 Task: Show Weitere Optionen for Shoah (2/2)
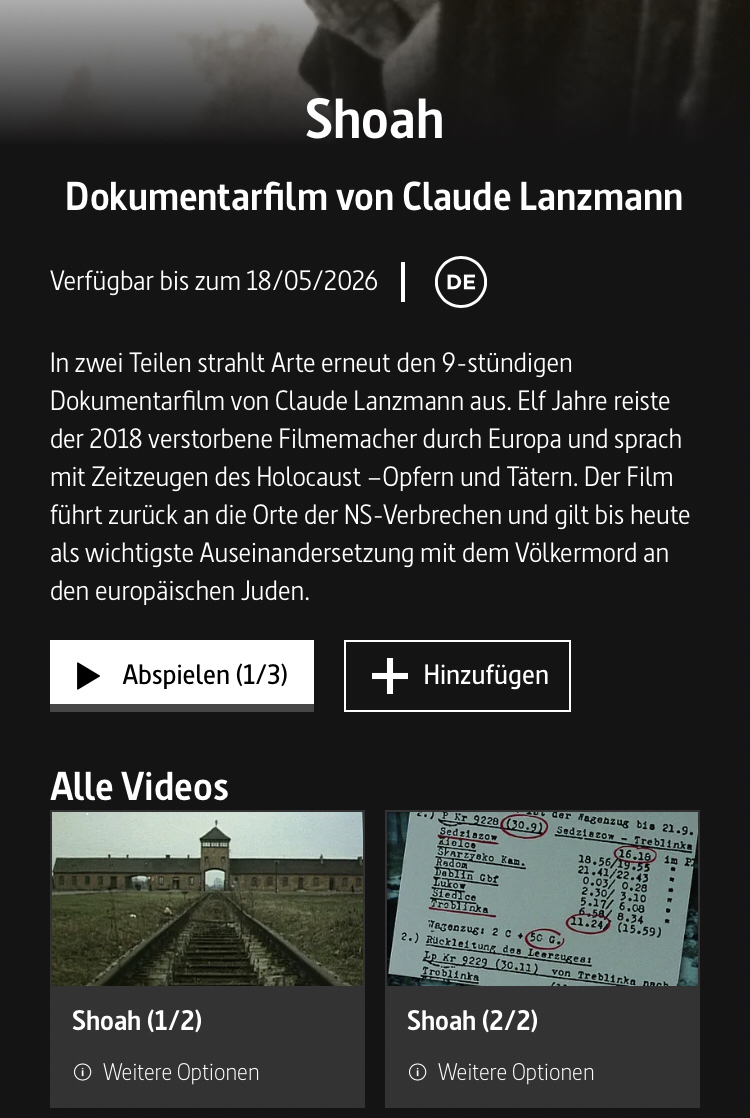501,1072
